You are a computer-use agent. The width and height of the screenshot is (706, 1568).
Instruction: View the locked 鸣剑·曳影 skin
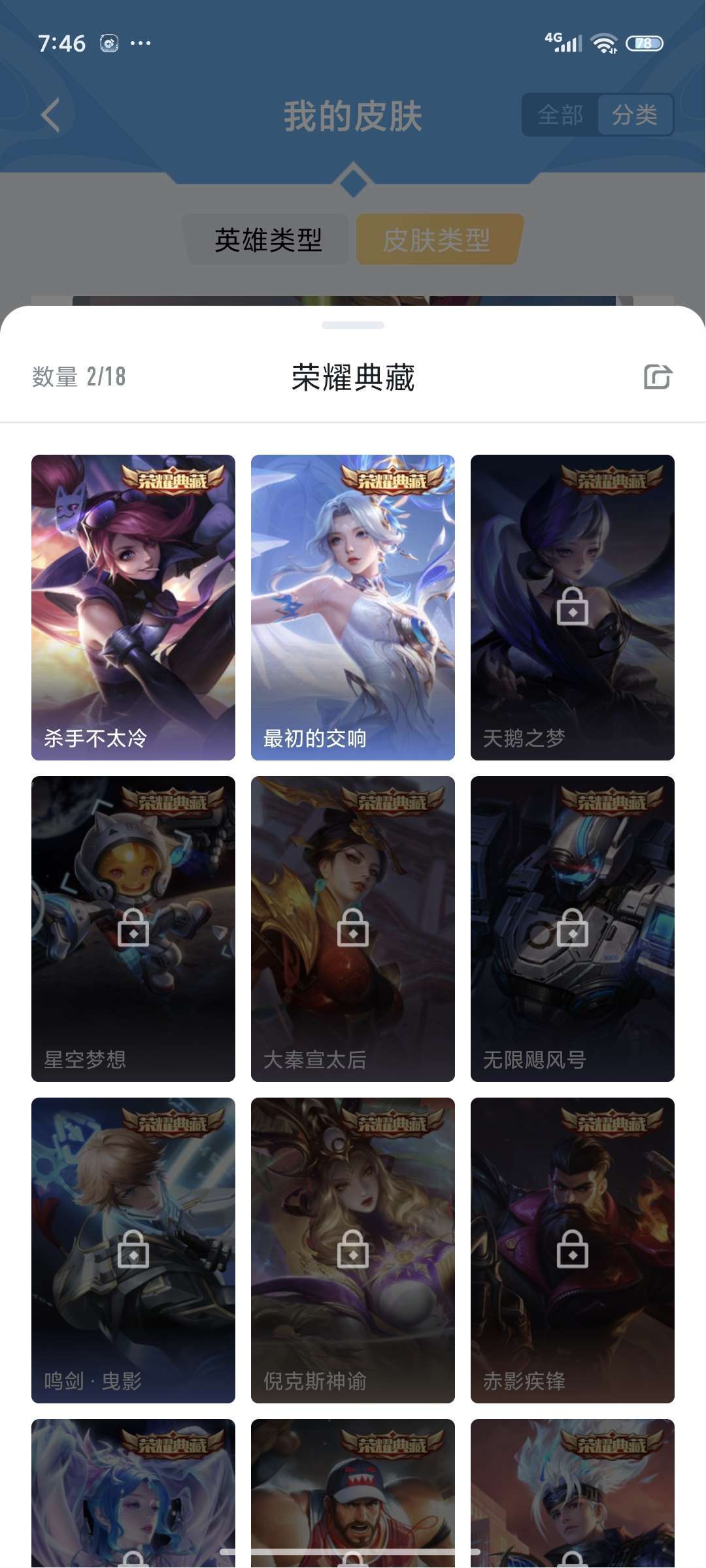tap(133, 1250)
